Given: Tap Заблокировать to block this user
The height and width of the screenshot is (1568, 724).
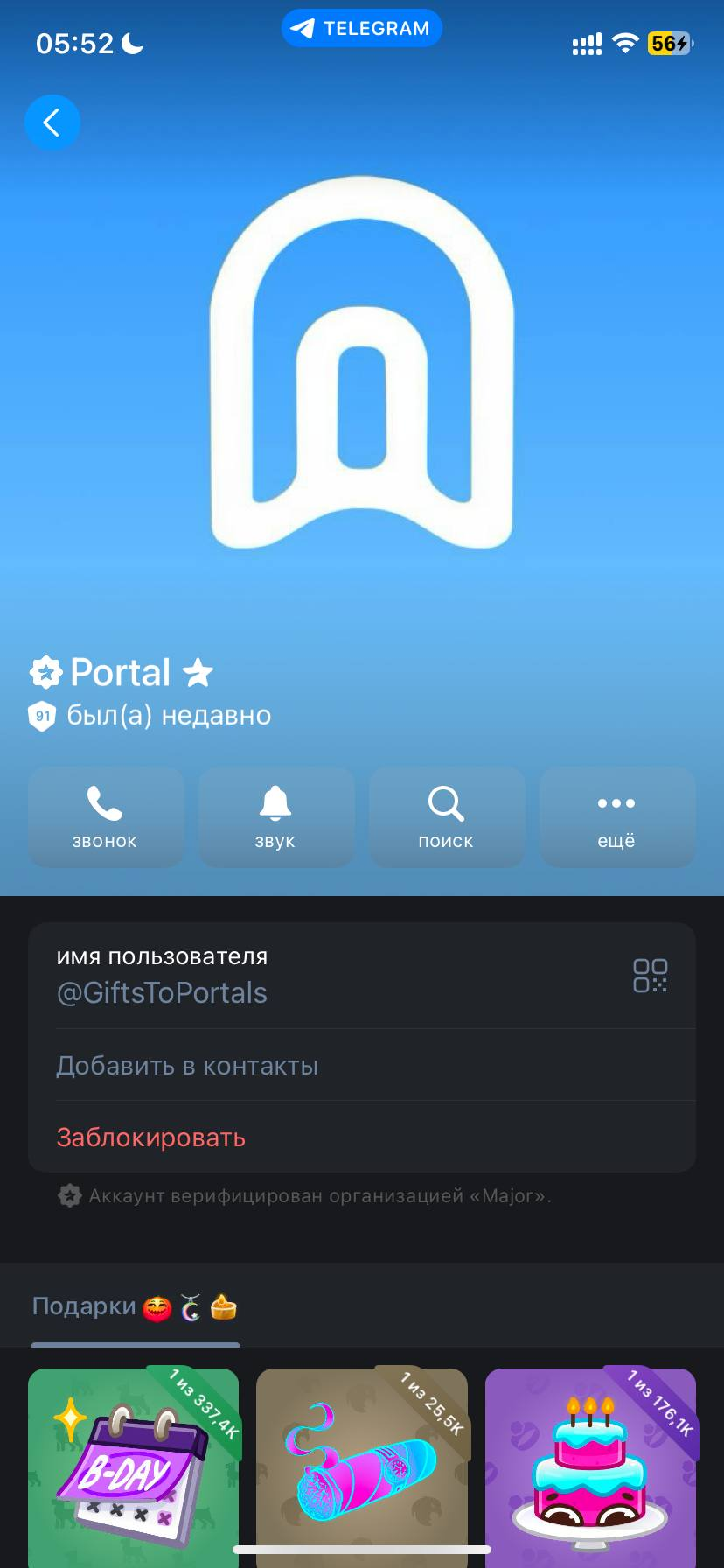Looking at the screenshot, I should [x=150, y=1137].
